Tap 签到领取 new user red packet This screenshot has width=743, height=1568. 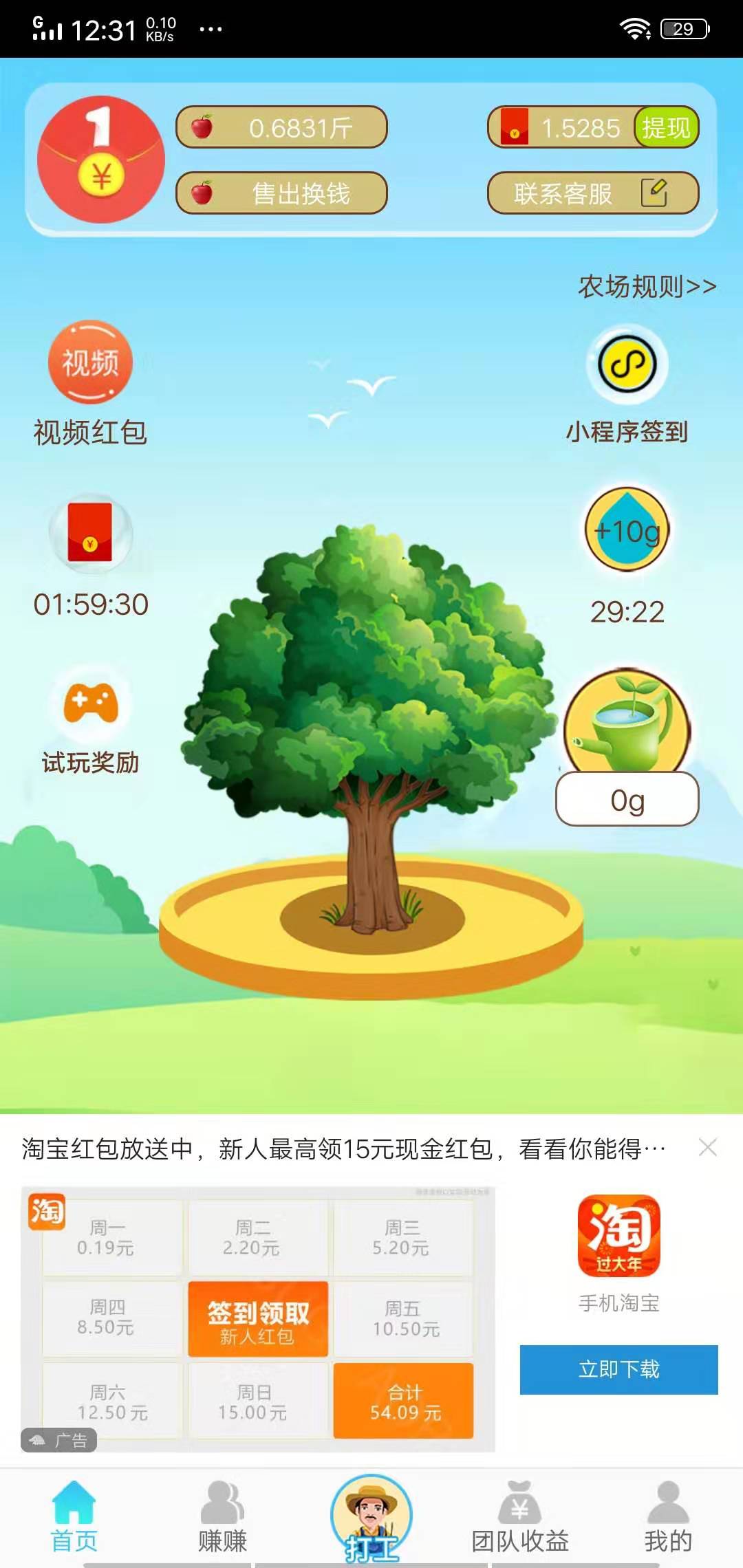(258, 1318)
